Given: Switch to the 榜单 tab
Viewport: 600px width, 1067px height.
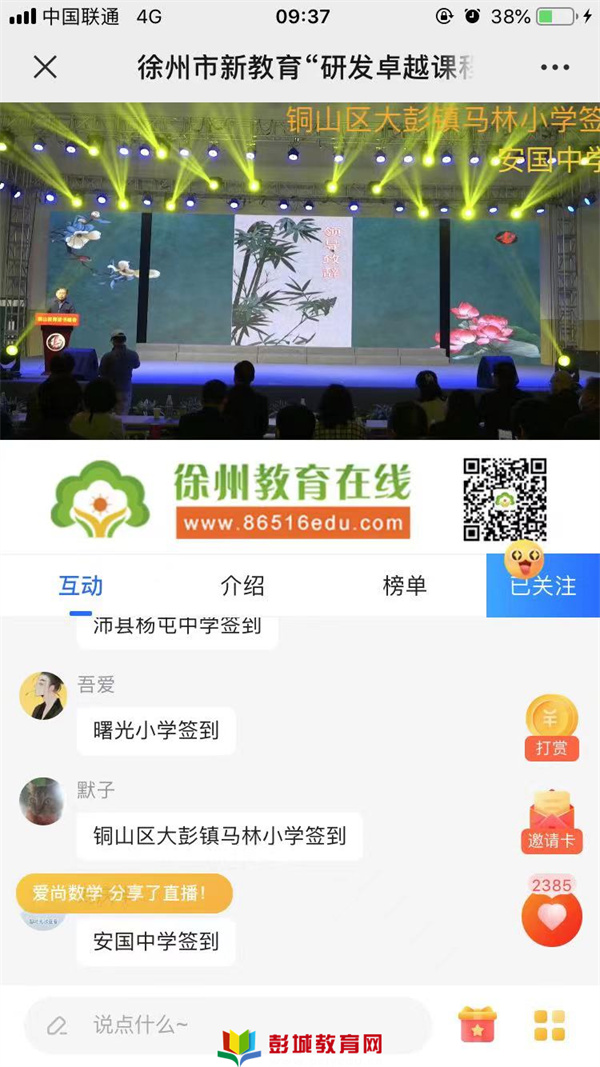Looking at the screenshot, I should (405, 586).
